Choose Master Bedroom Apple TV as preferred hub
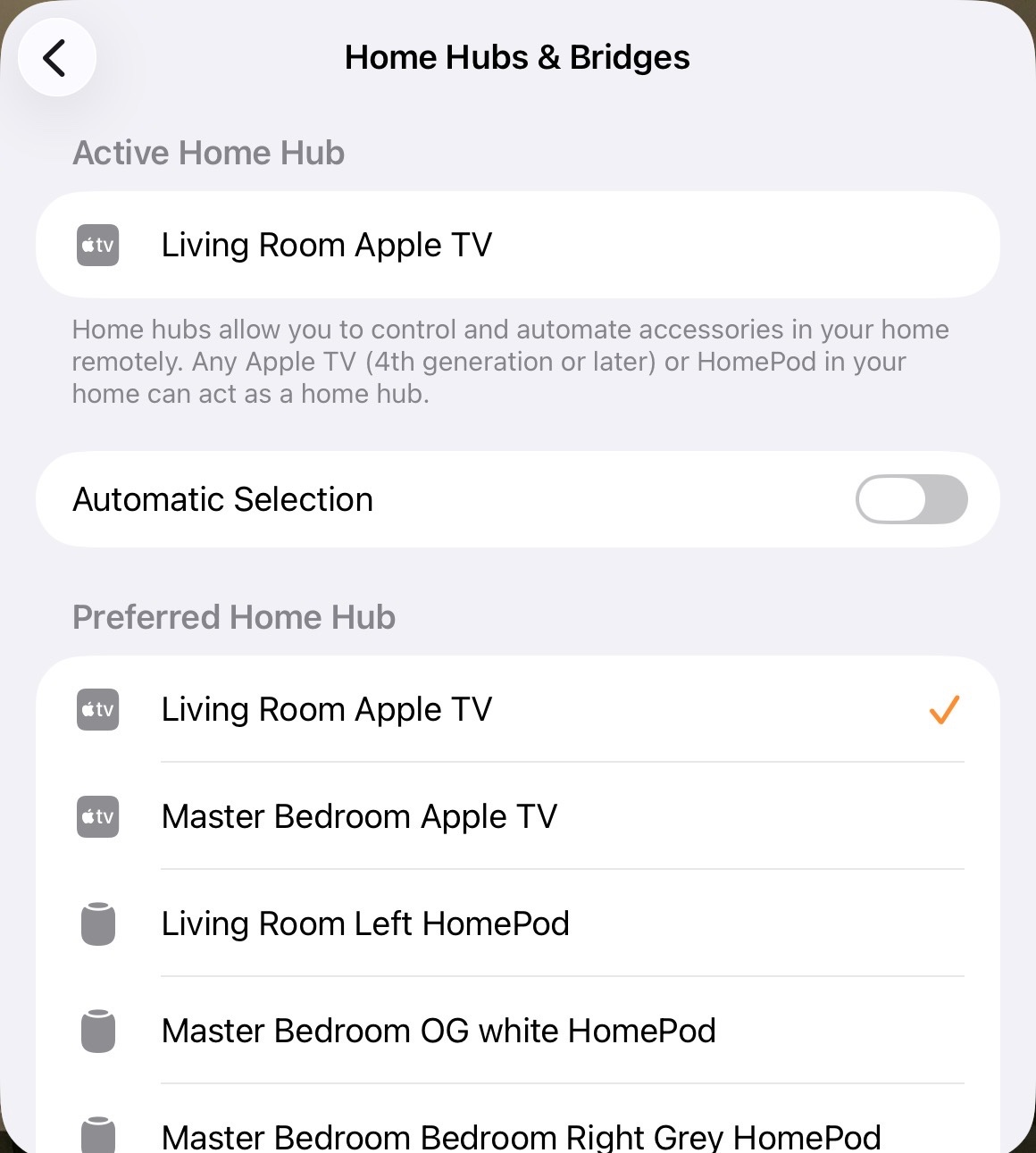1036x1153 pixels. [x=517, y=817]
